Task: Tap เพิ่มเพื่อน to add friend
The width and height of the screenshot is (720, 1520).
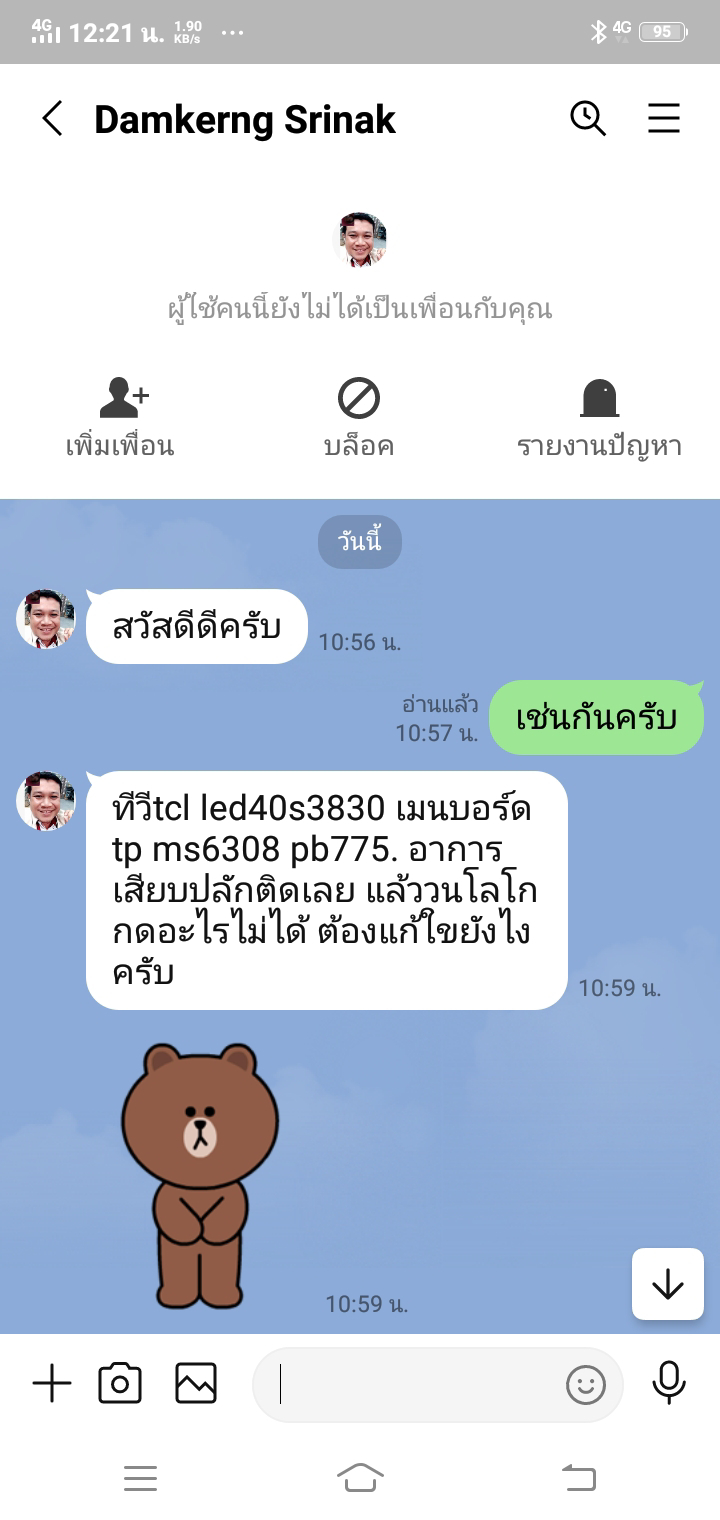Action: pyautogui.click(x=121, y=420)
